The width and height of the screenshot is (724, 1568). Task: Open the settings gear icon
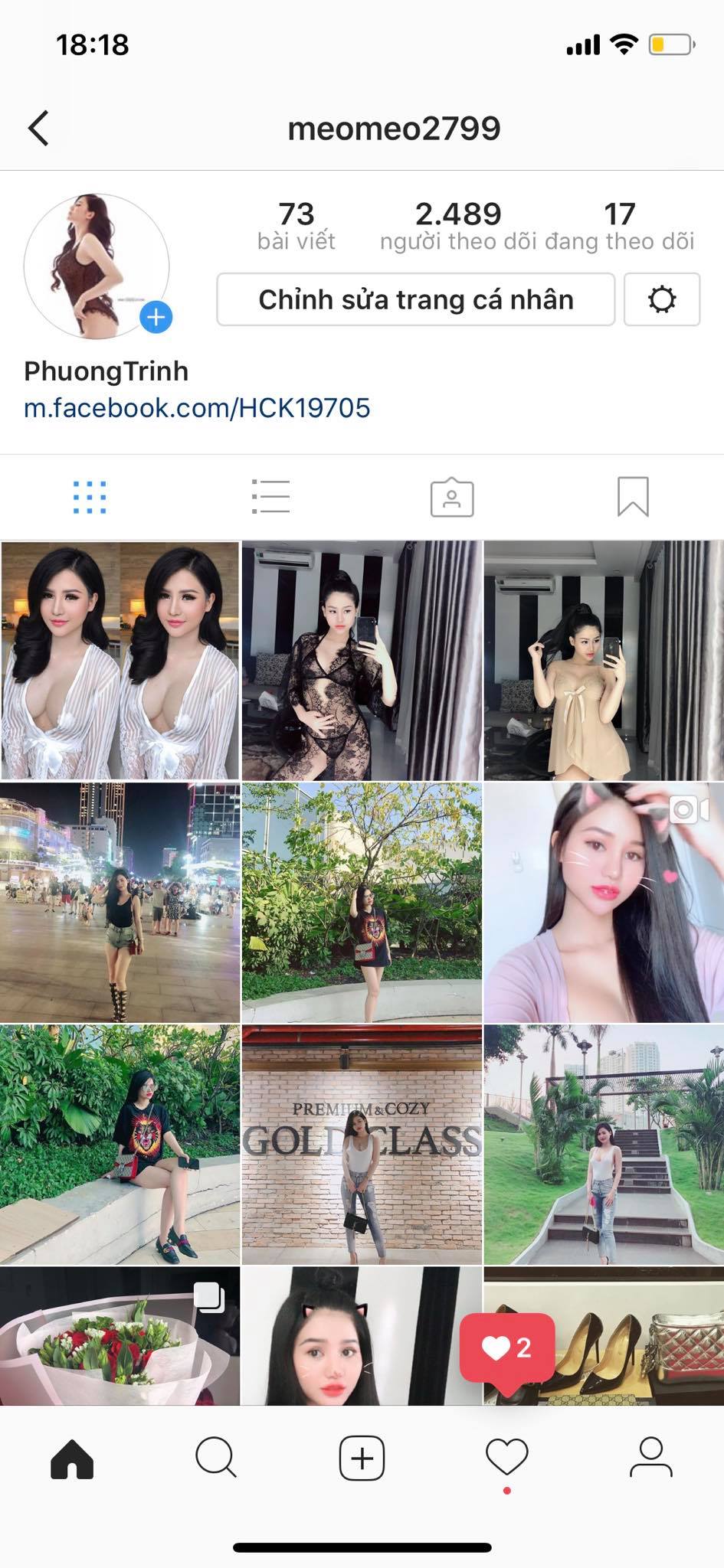pos(661,299)
